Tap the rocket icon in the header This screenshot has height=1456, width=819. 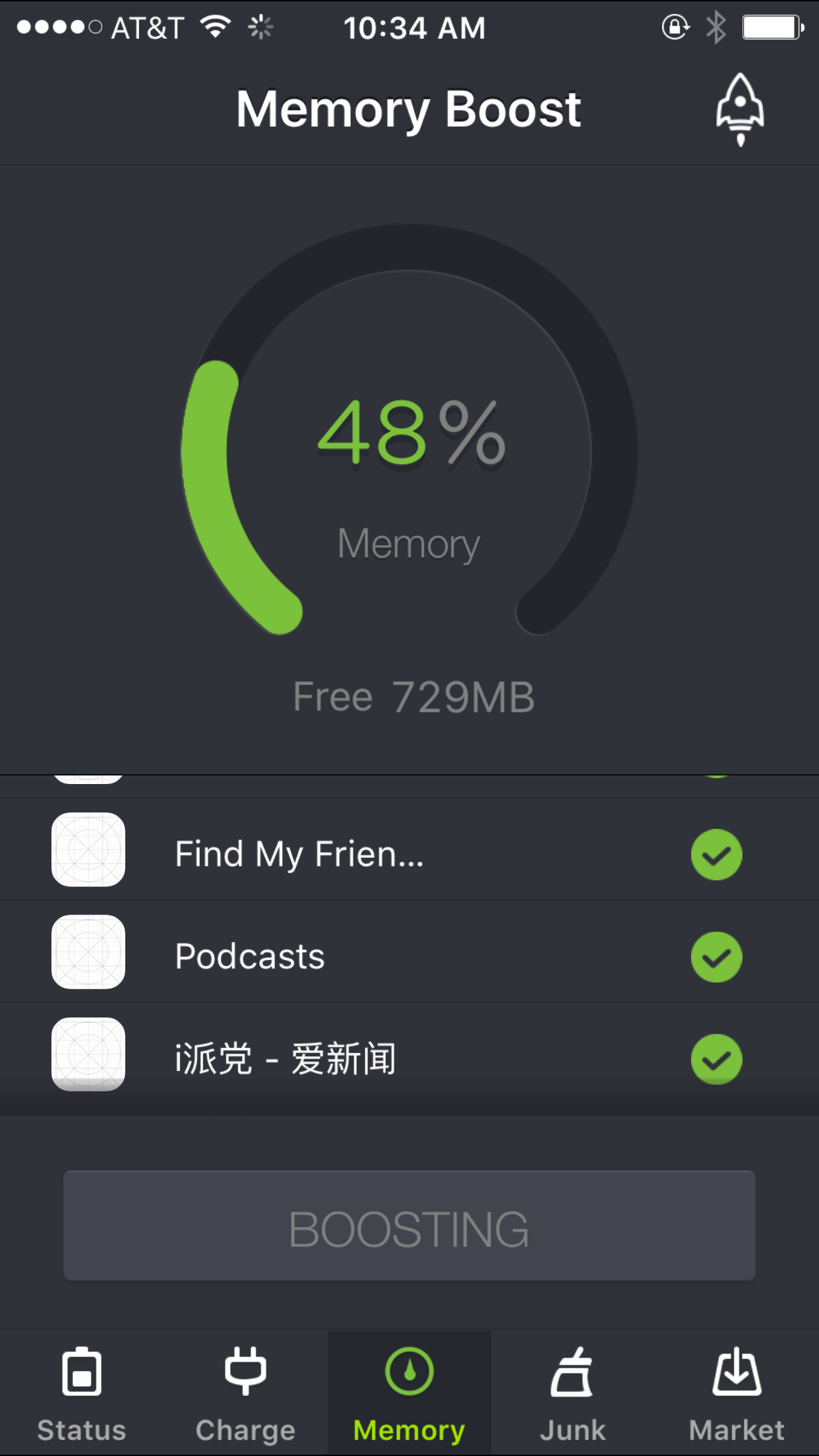click(740, 109)
